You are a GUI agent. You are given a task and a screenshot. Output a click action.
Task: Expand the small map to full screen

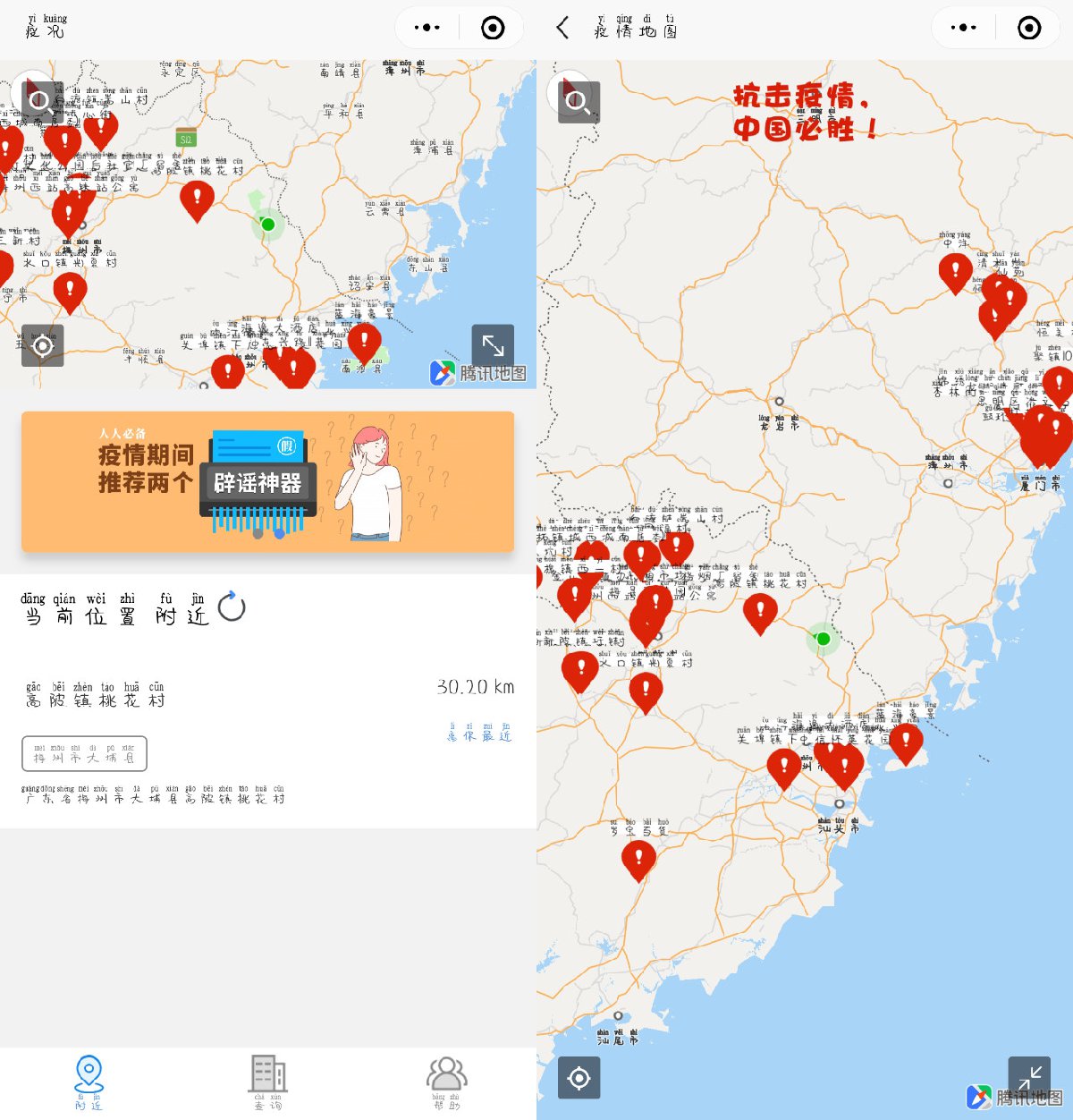pyautogui.click(x=493, y=344)
